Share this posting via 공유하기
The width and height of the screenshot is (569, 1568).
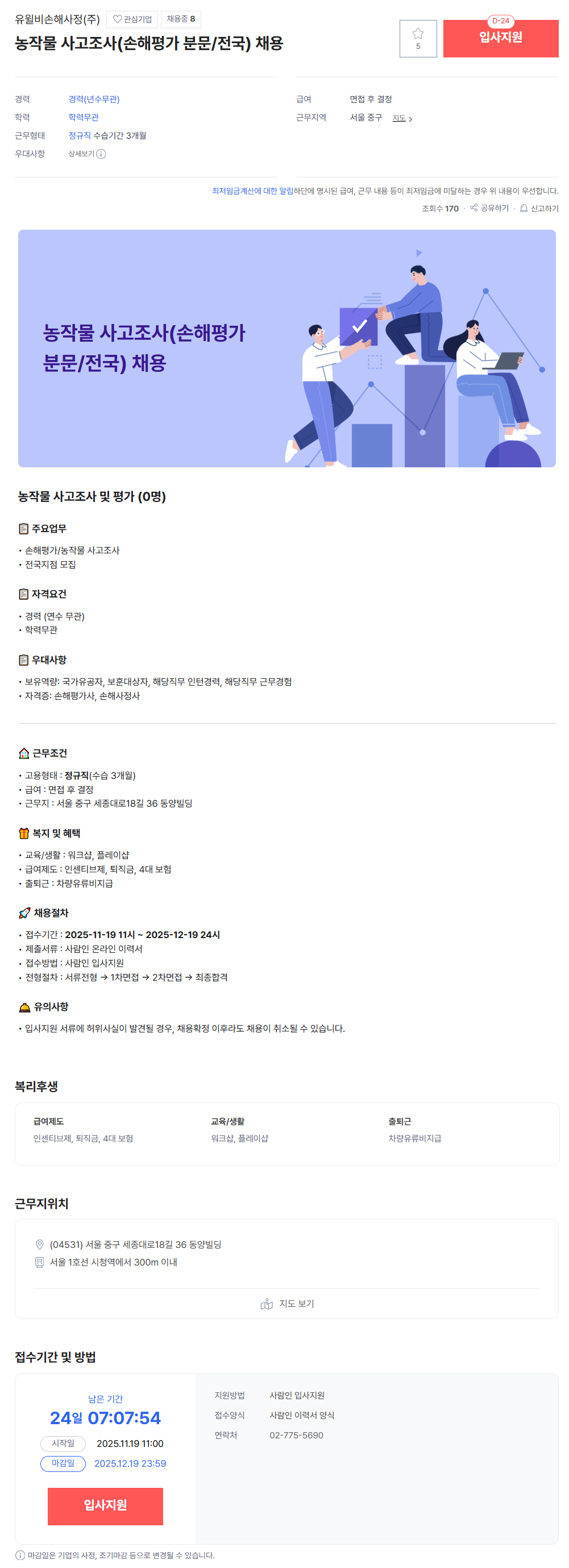(x=489, y=208)
